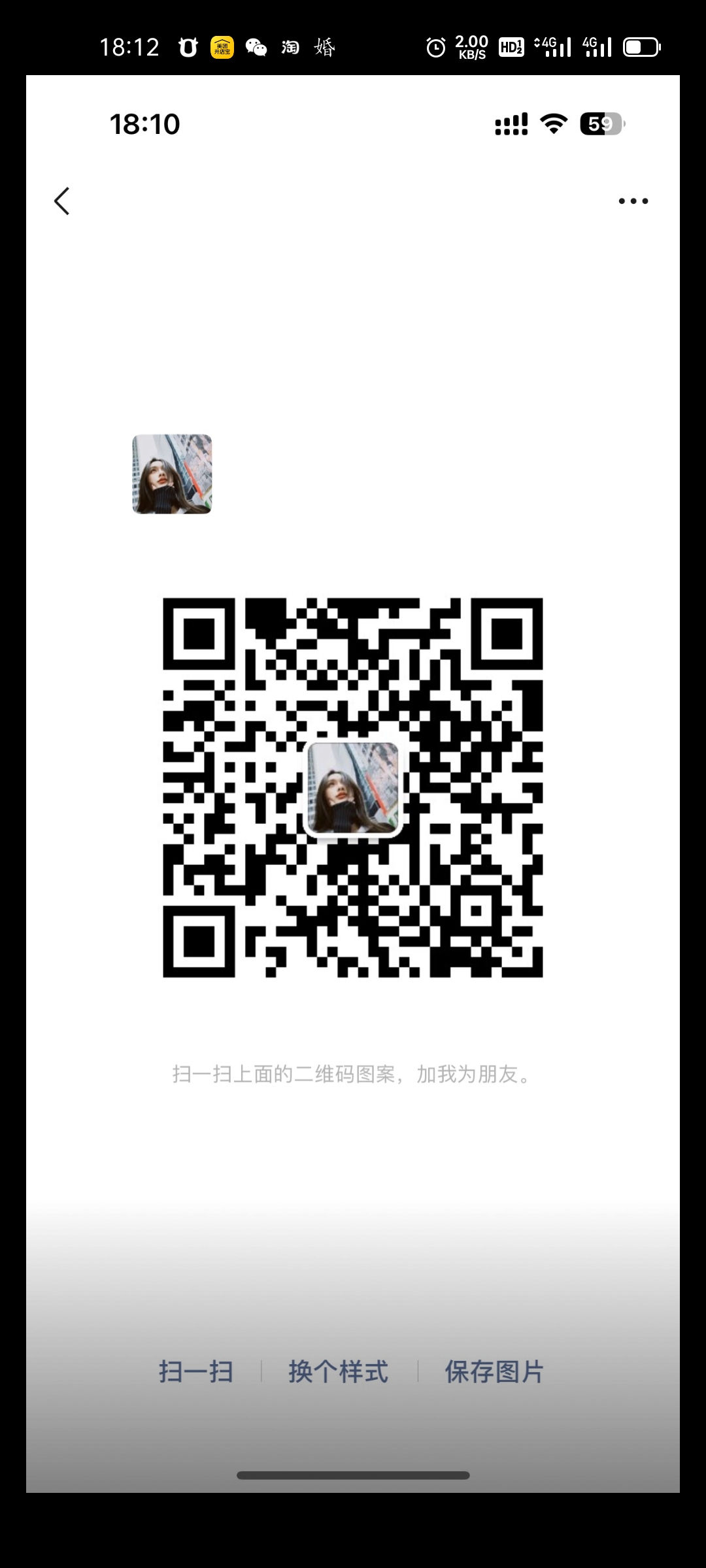
Task: Tap the displayed QR code screenshot image
Action: [353, 784]
